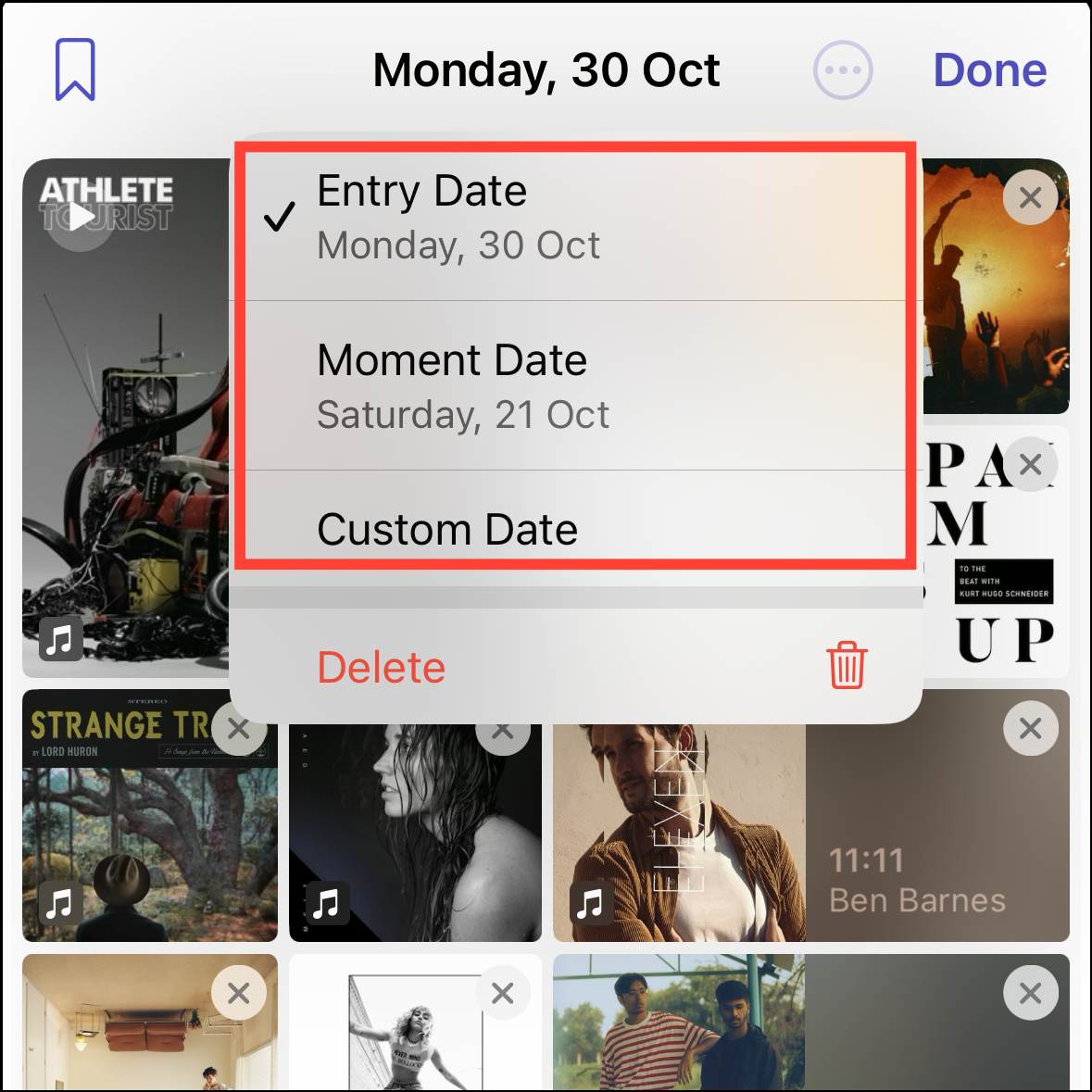This screenshot has height=1092, width=1092.
Task: Play the Athlete Tourist album tile
Action: [x=81, y=217]
